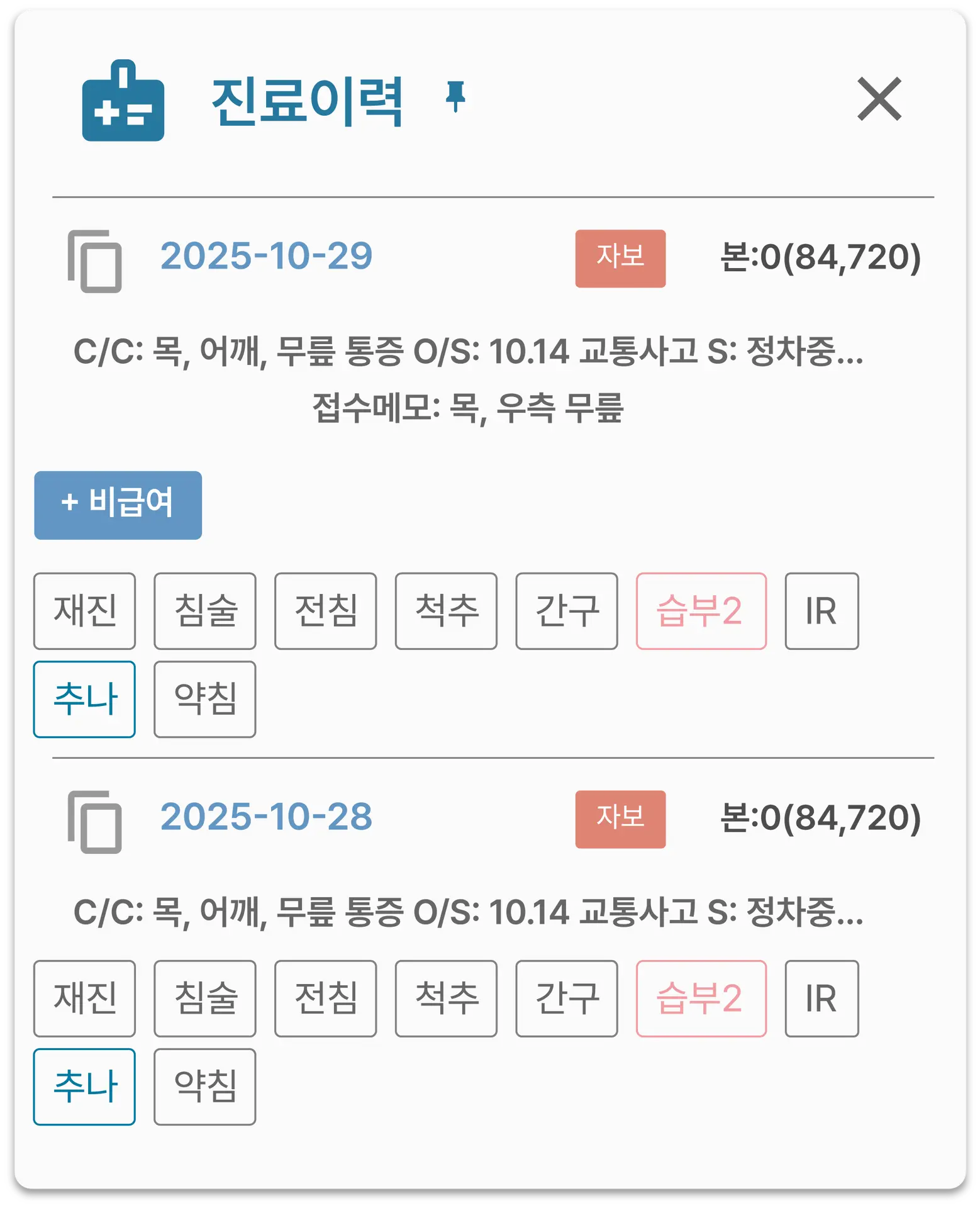This screenshot has width=980, height=1208.
Task: Tap IR chip under 2025-10-29
Action: 821,610
